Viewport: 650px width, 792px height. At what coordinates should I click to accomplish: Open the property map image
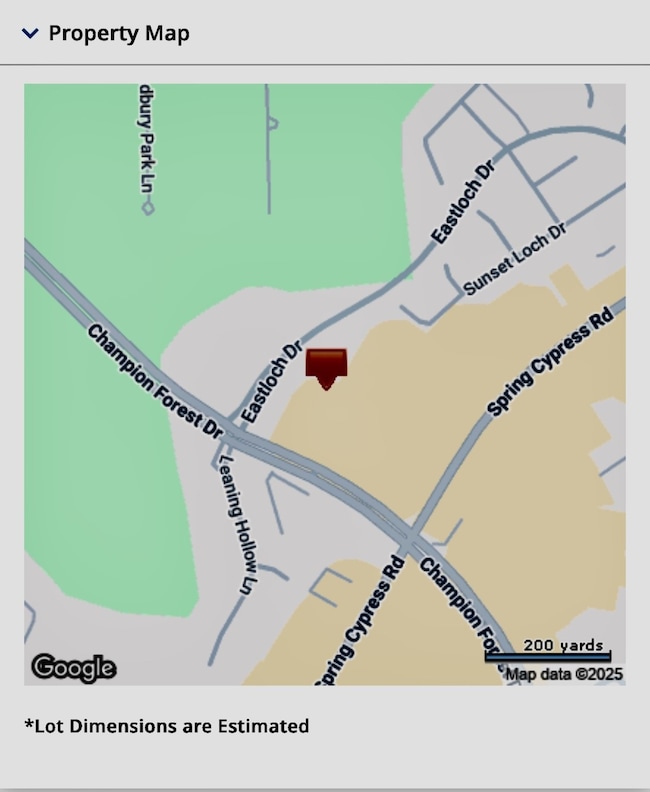[324, 384]
